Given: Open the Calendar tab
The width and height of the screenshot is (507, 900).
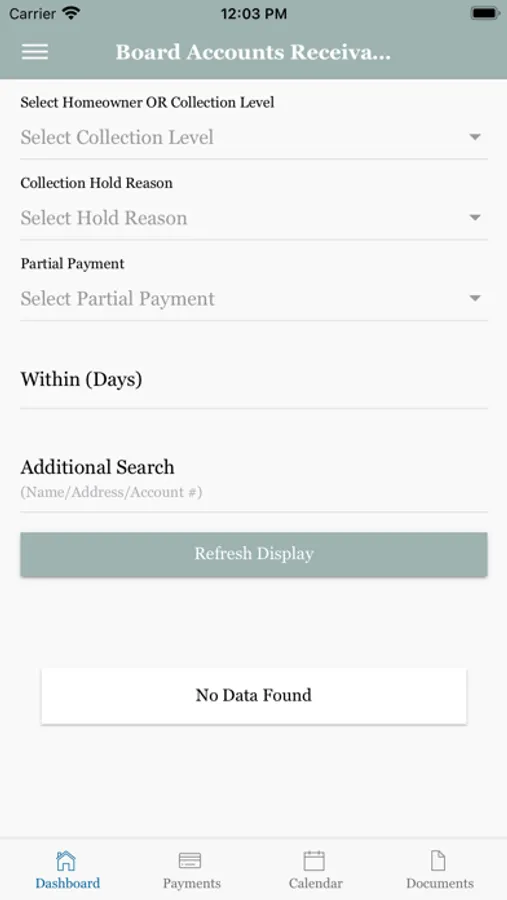Looking at the screenshot, I should click(x=315, y=870).
